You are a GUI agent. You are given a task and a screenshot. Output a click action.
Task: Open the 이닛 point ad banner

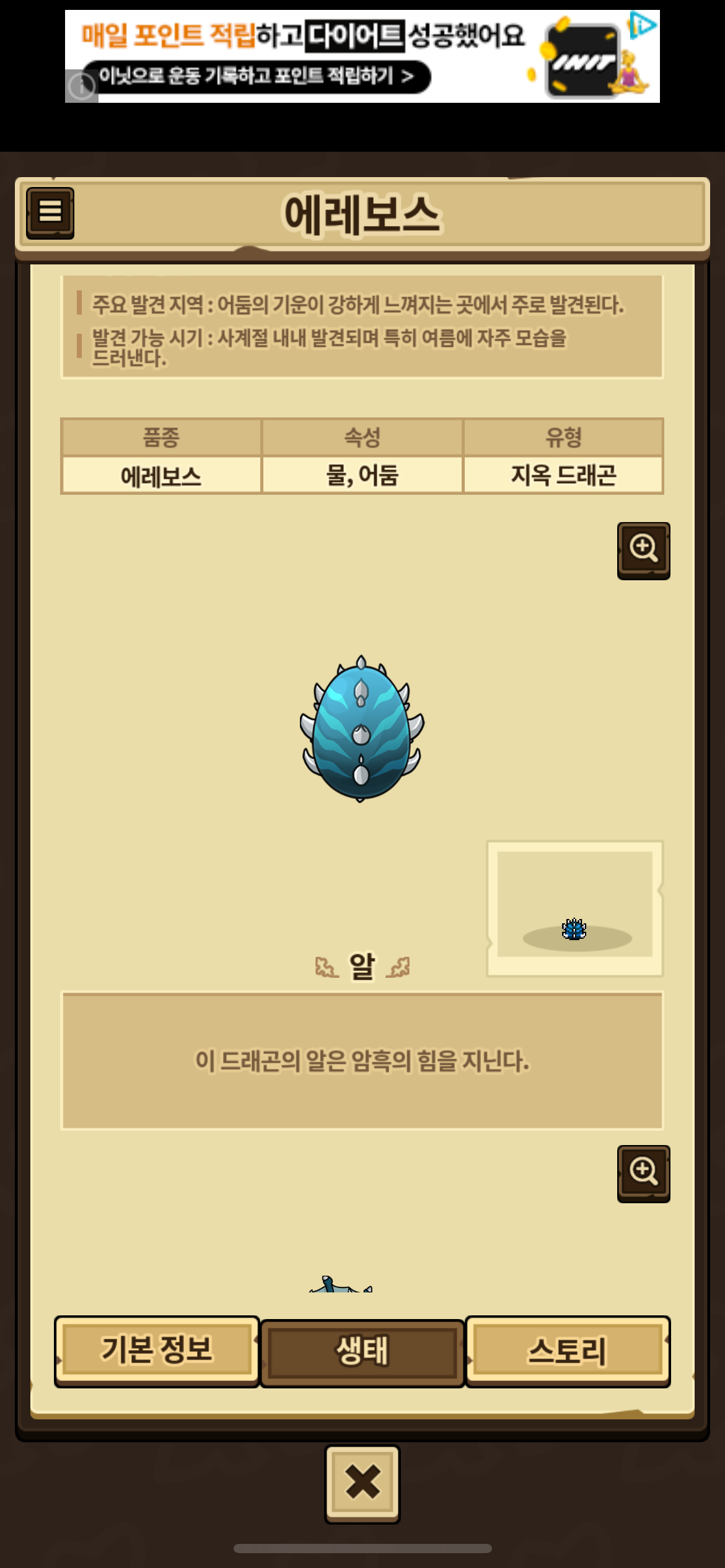click(x=362, y=56)
